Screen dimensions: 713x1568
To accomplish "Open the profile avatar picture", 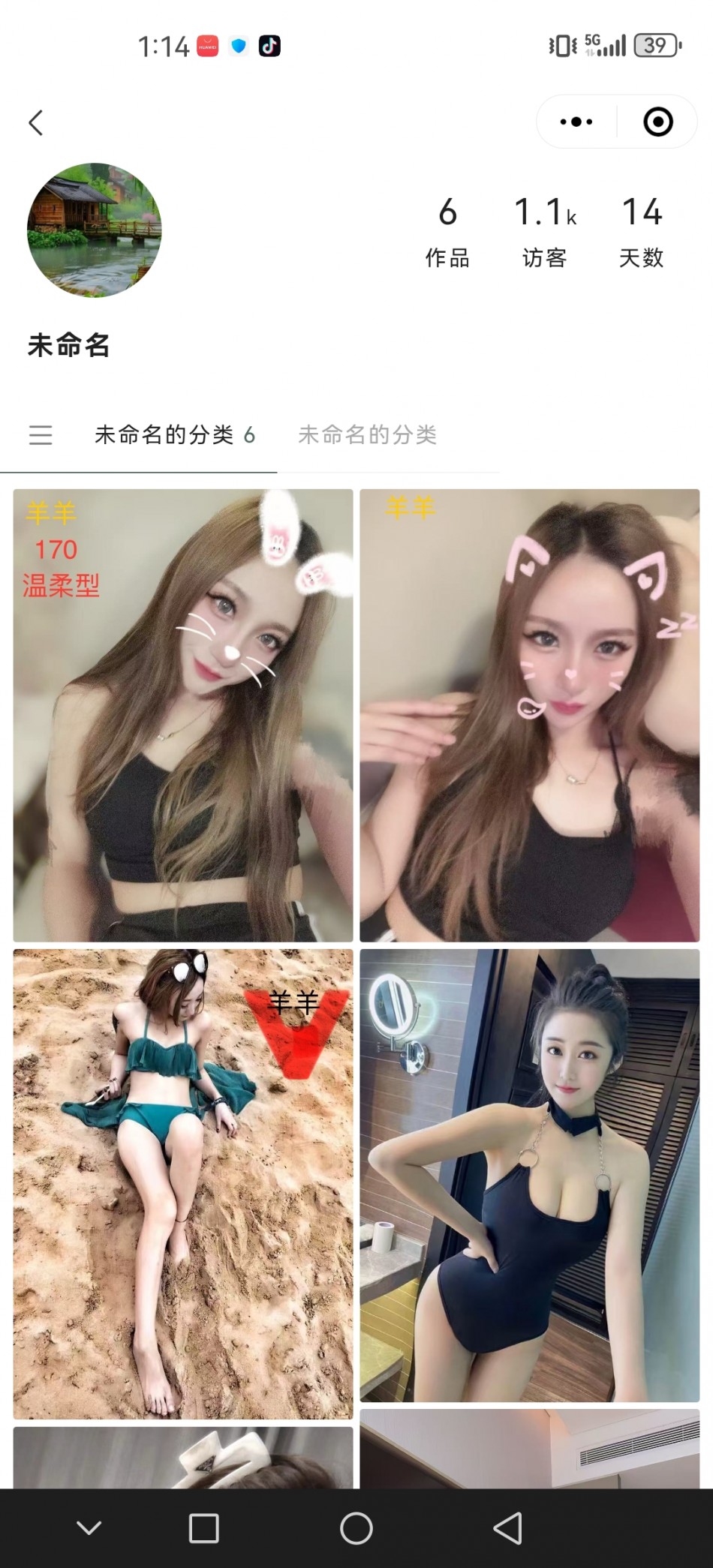I will 95,230.
